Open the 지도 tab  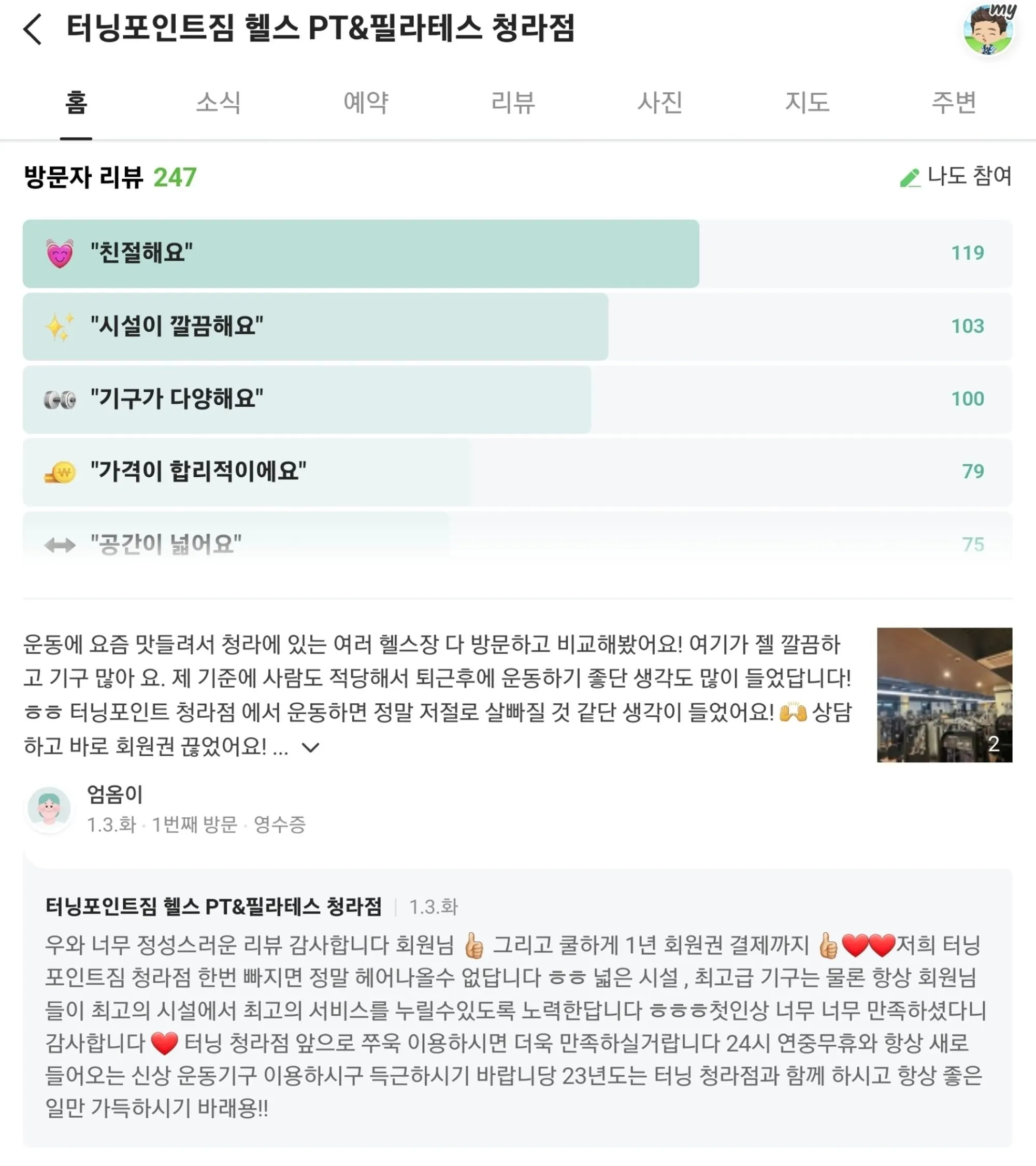point(808,103)
